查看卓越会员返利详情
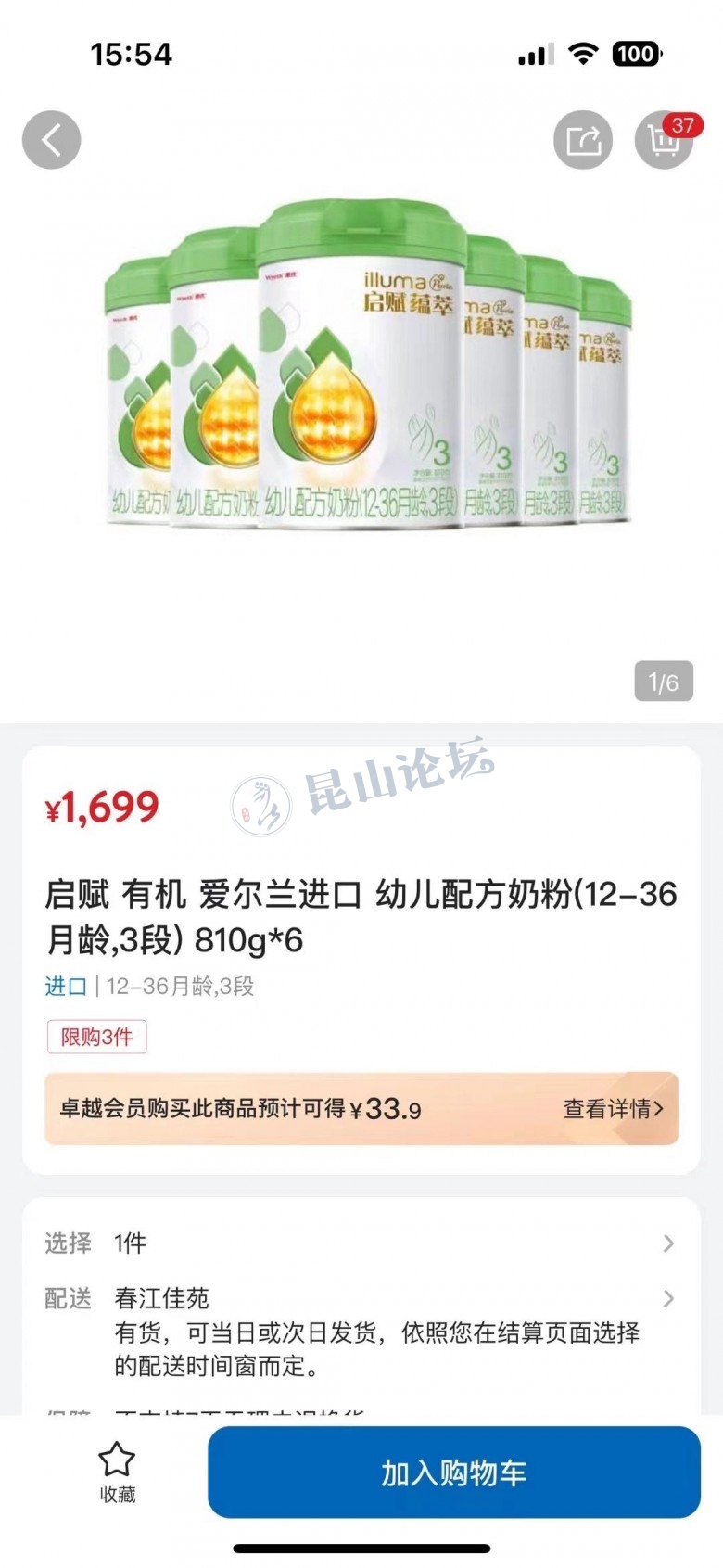This screenshot has height=1568, width=723. pos(613,1109)
